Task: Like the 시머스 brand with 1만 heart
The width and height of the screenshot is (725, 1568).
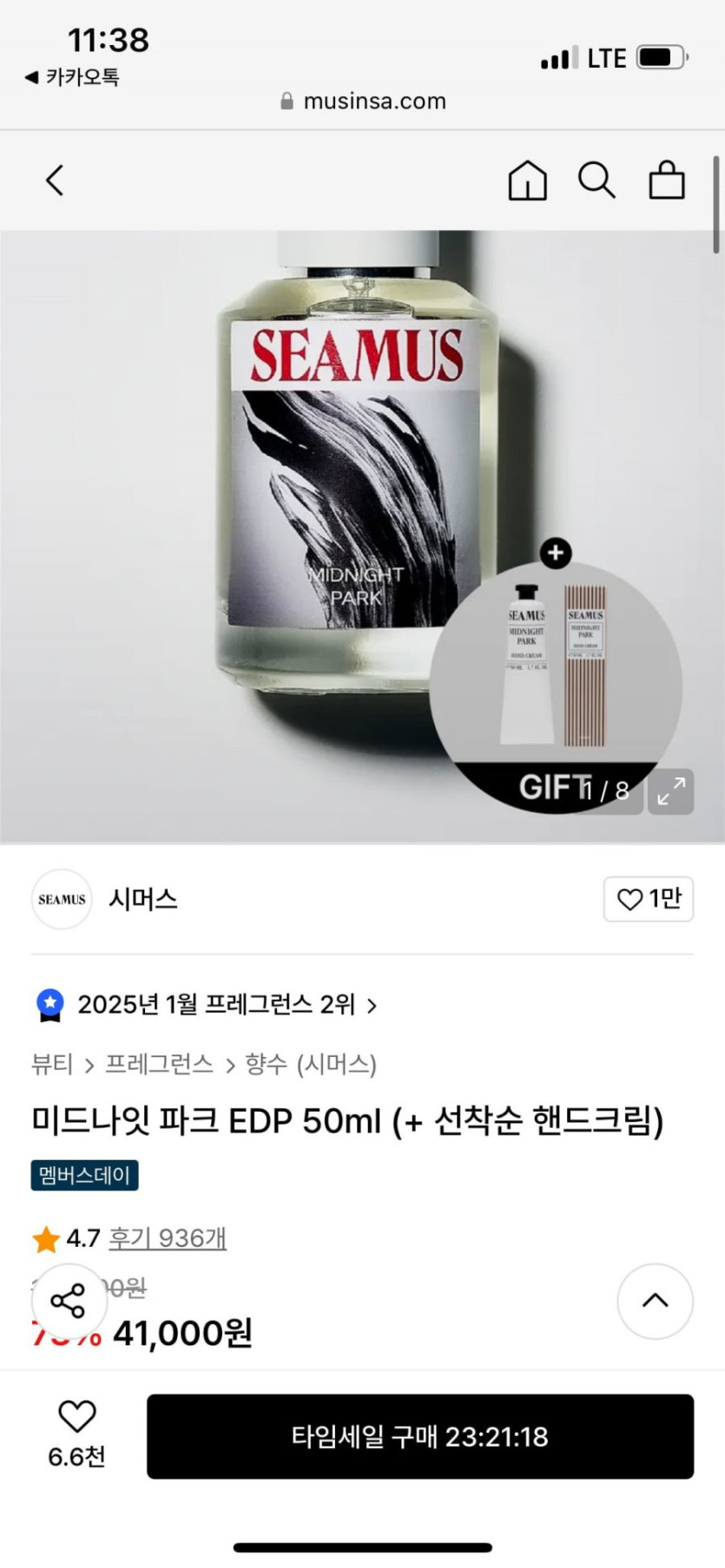Action: coord(649,899)
